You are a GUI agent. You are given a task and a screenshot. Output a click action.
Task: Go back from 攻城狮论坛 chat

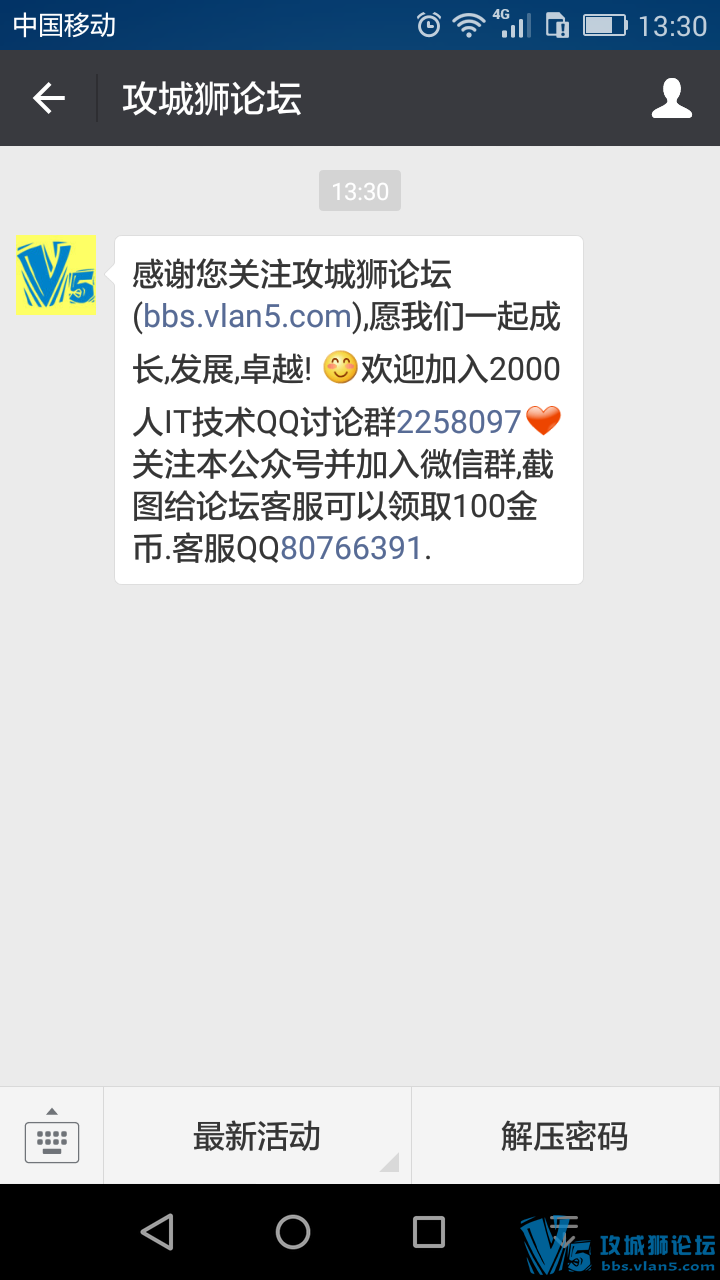coord(48,98)
